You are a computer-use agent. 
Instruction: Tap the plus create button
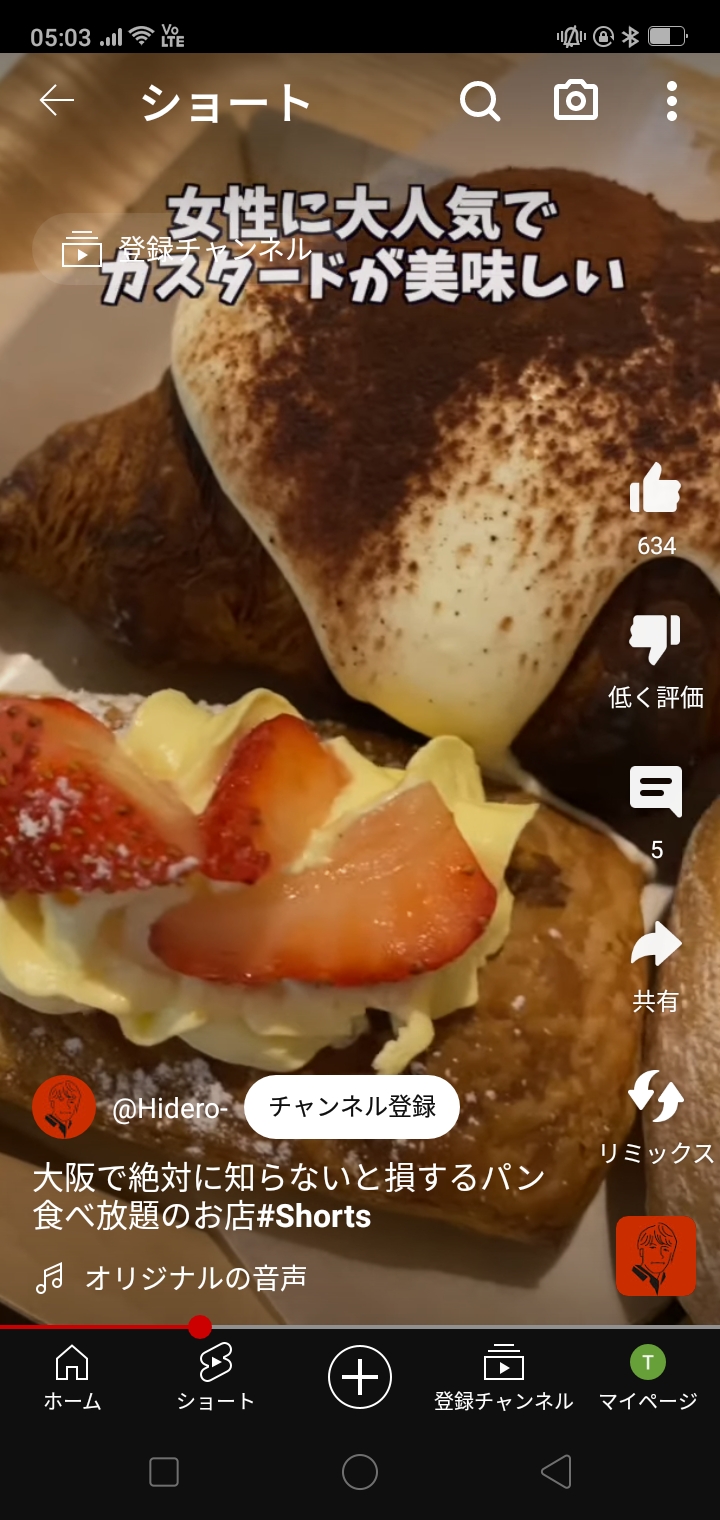pos(360,1377)
